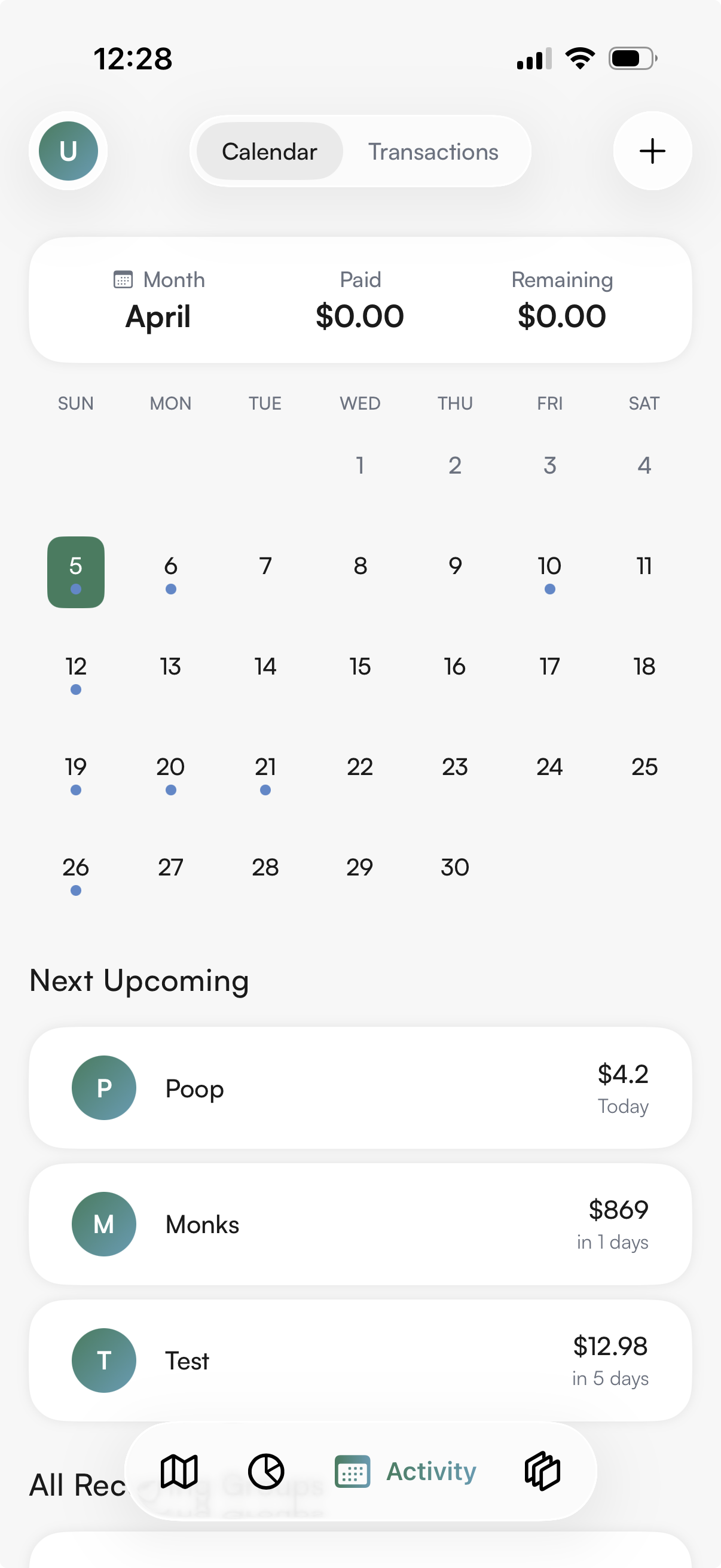The height and width of the screenshot is (1568, 721).
Task: Select April 26 on the calendar
Action: (x=75, y=867)
